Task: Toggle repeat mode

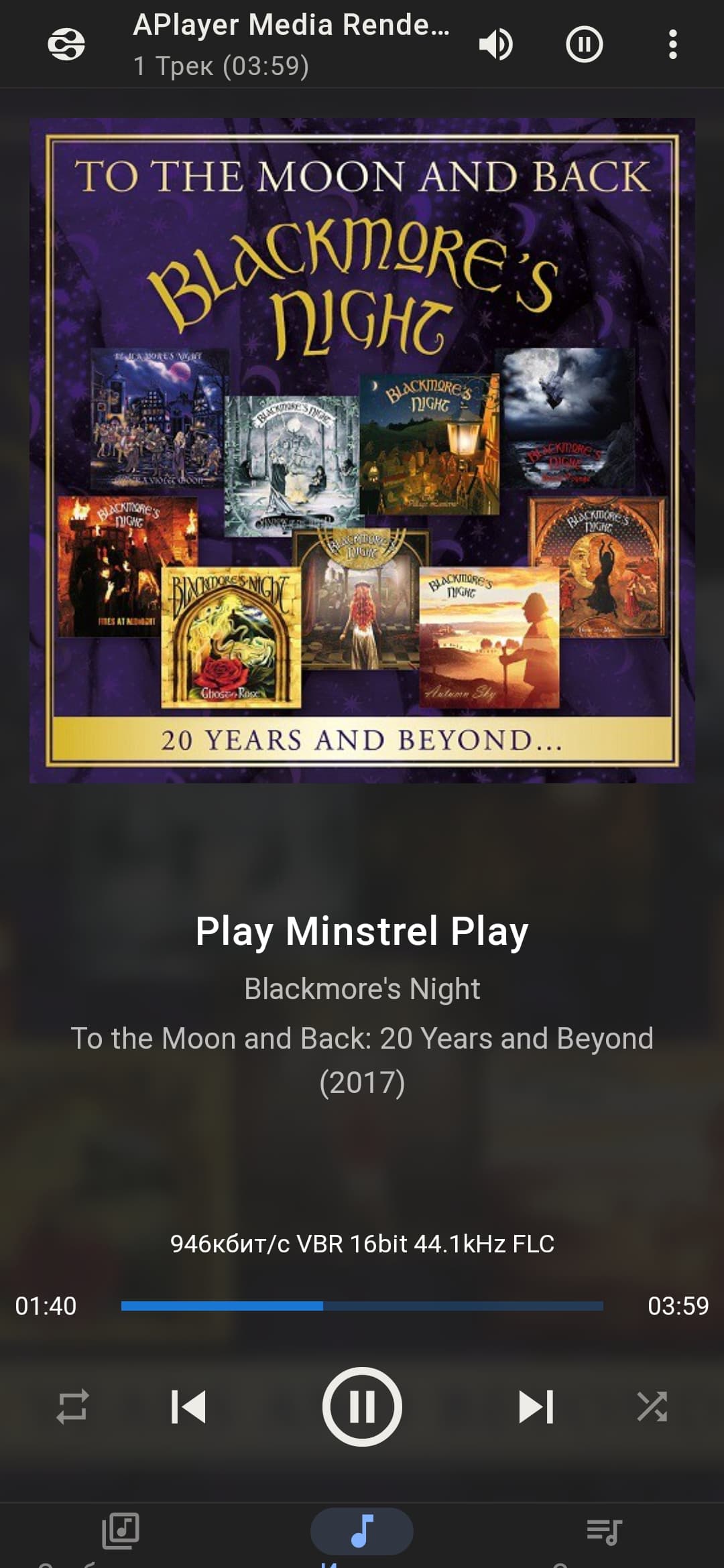Action: 72,1406
